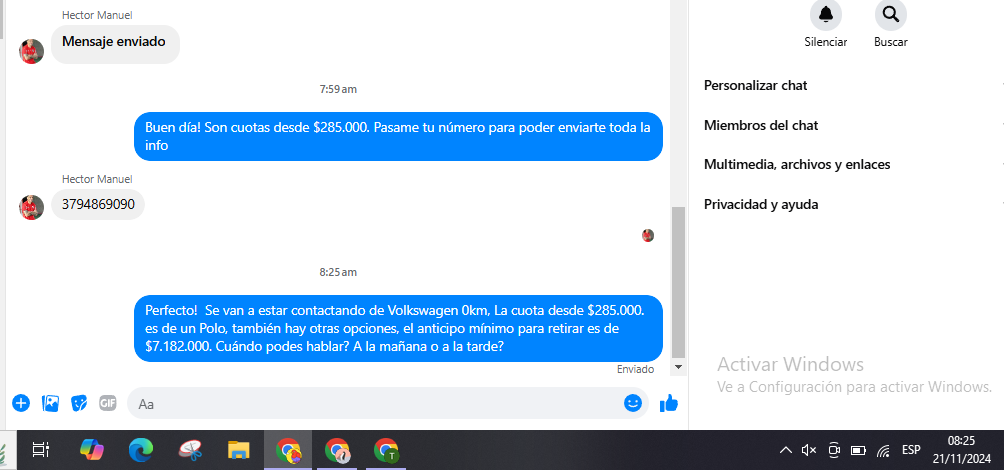Expand Multimedia, archivos y enlaces
The height and width of the screenshot is (470, 1004).
tap(796, 164)
